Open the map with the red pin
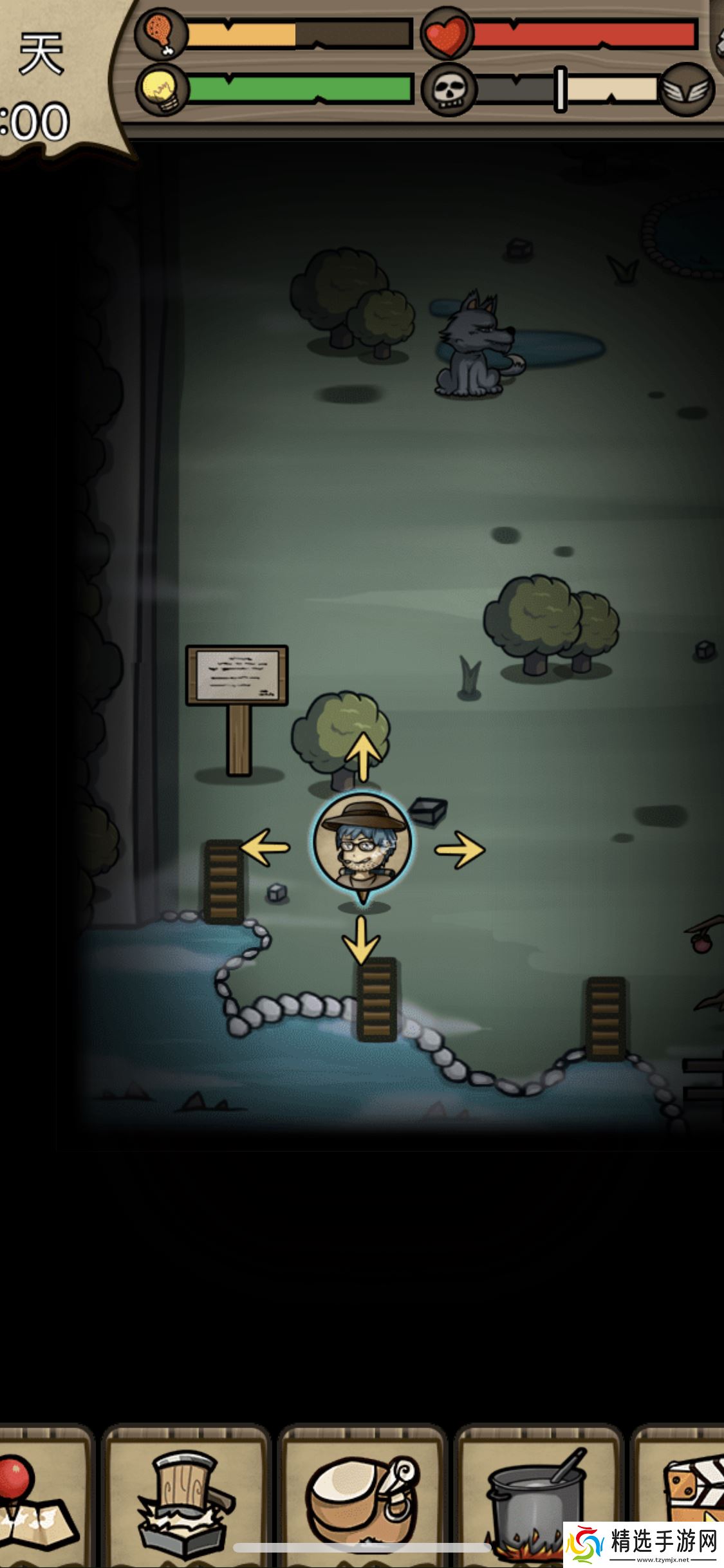 point(37,1498)
